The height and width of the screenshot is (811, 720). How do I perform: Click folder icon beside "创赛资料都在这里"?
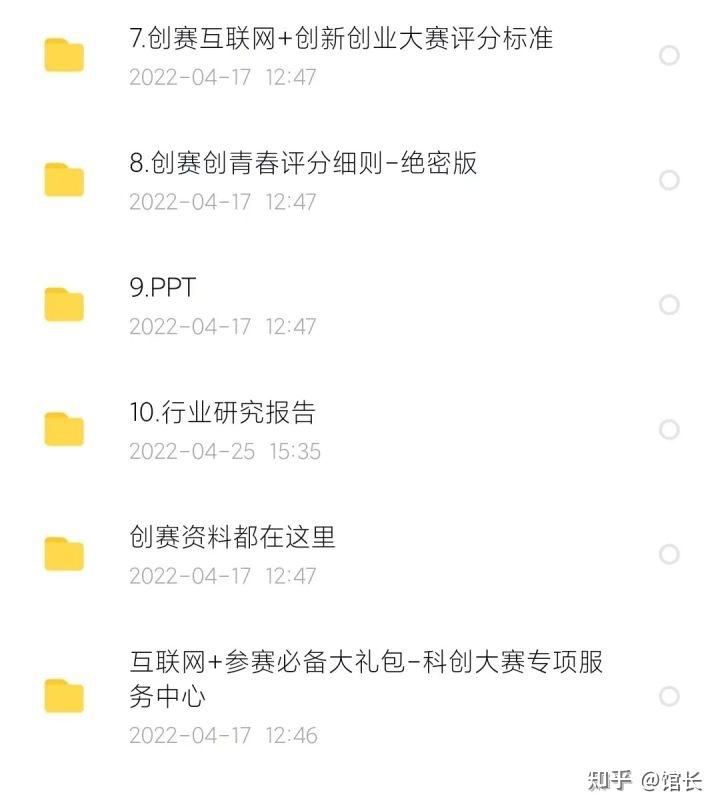(x=62, y=555)
